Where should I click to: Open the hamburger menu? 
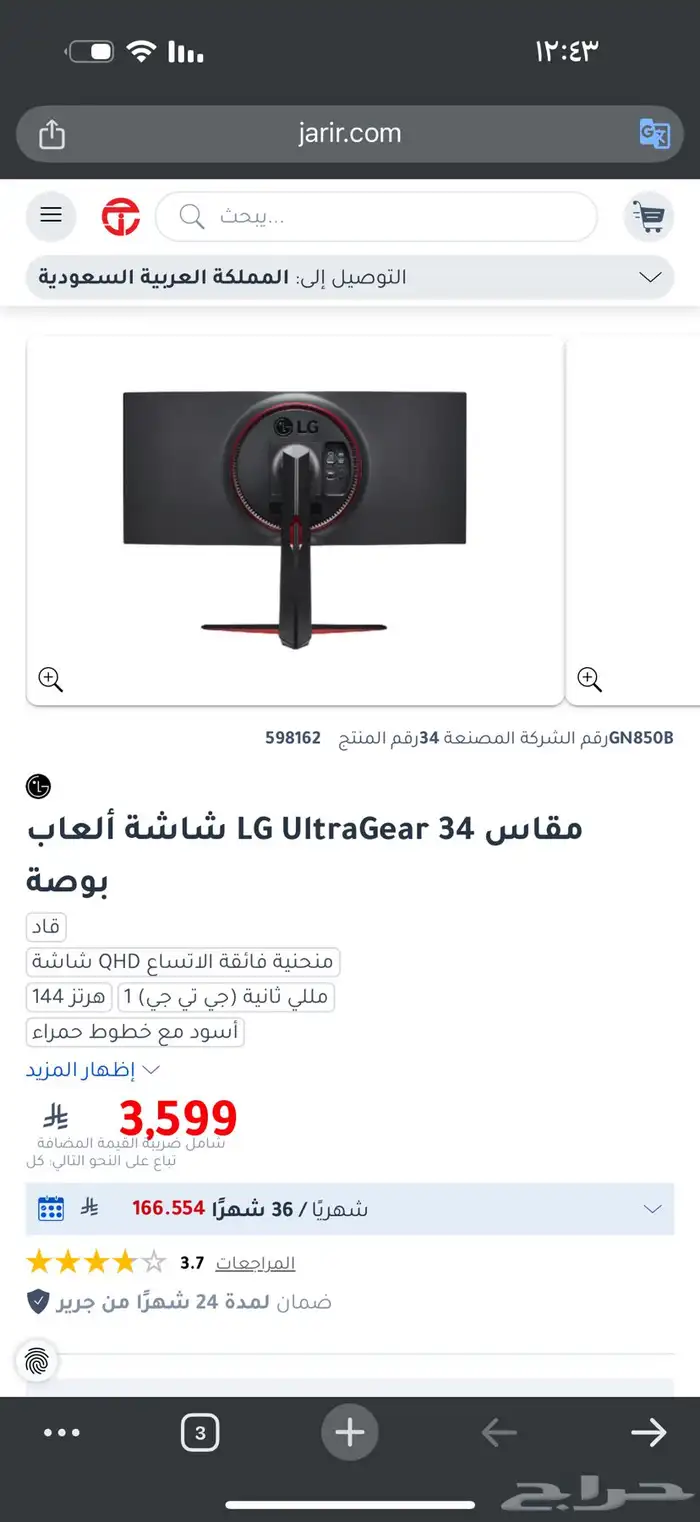[x=51, y=216]
